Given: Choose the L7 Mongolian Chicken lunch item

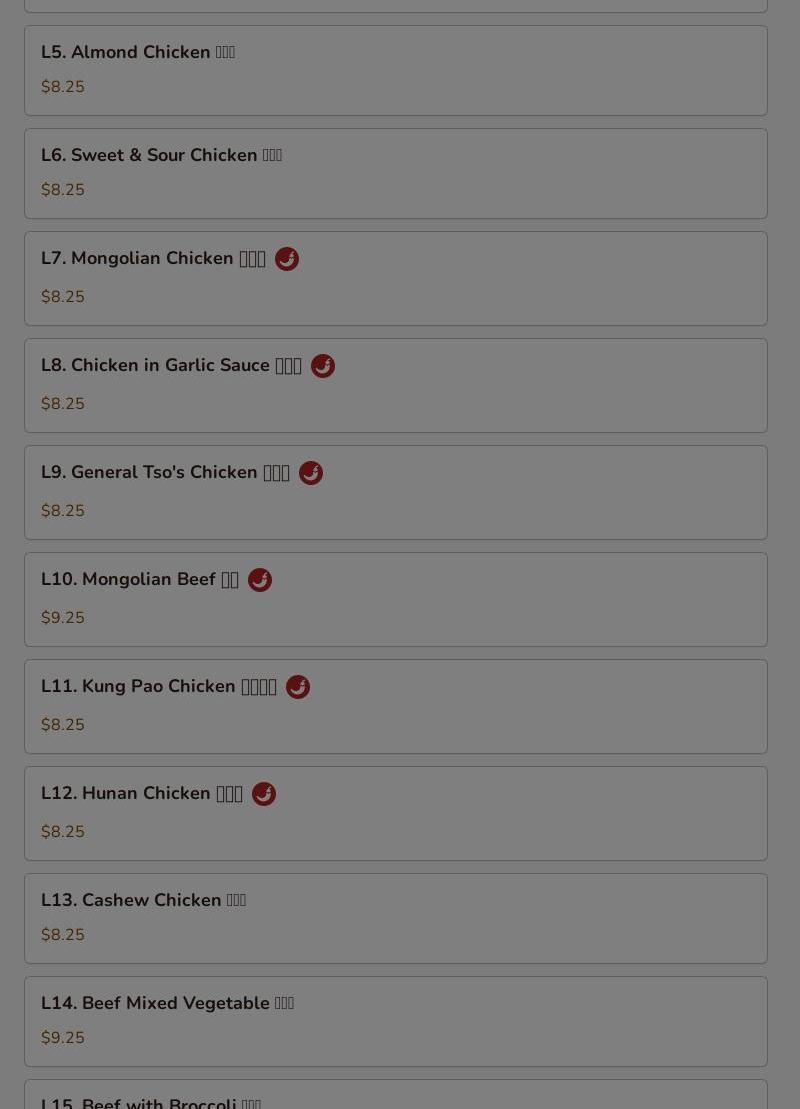Looking at the screenshot, I should [x=395, y=278].
